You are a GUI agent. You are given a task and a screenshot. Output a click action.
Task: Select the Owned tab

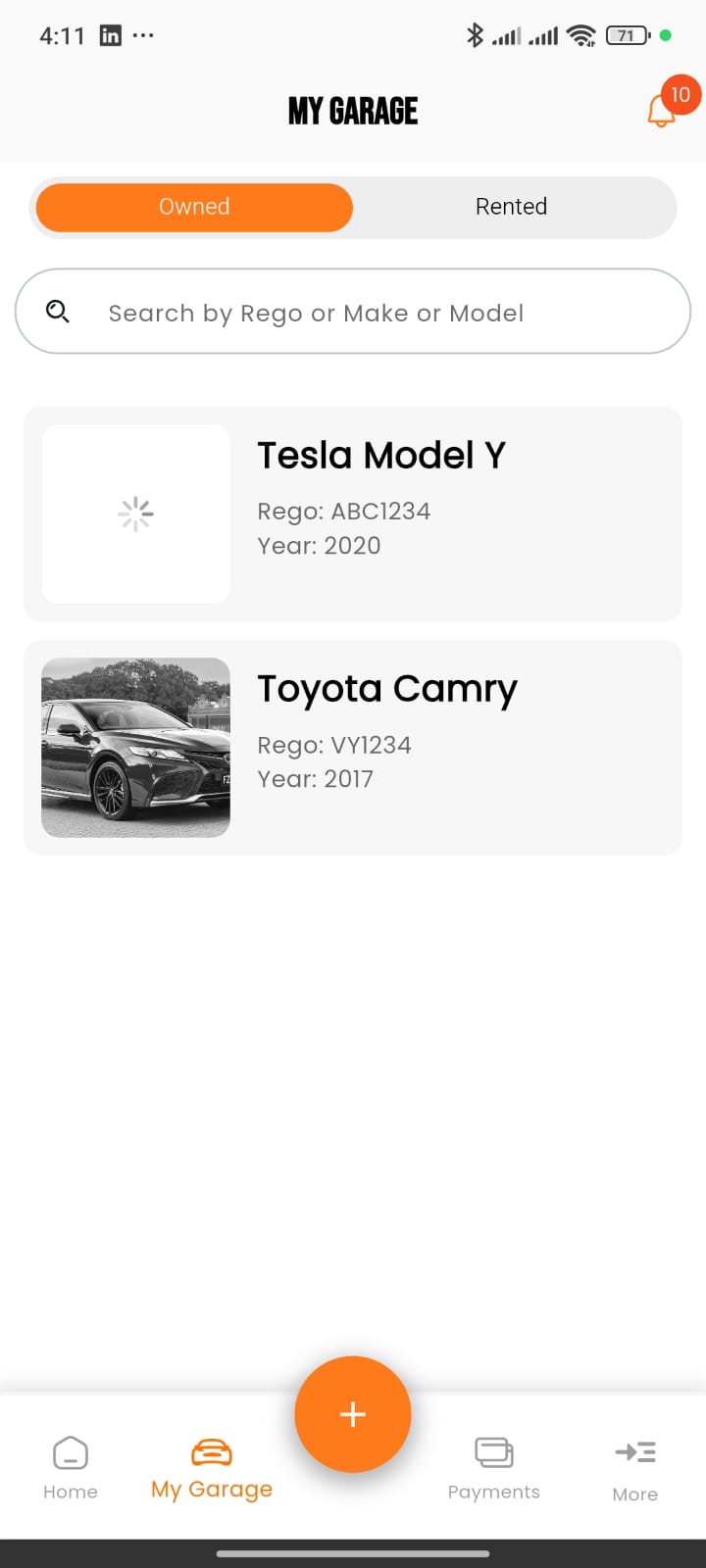[194, 207]
